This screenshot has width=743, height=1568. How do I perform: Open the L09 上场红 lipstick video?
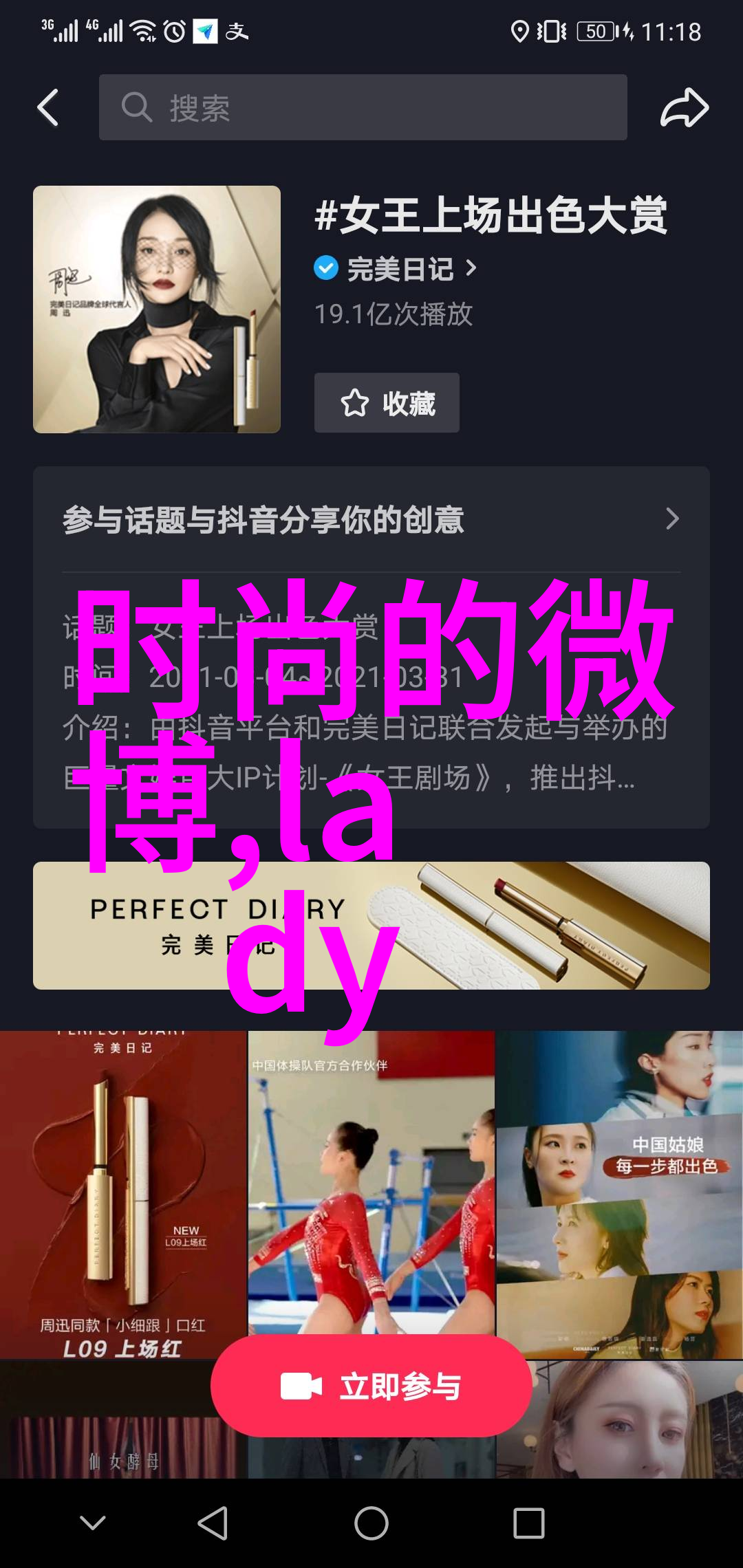click(x=122, y=1194)
